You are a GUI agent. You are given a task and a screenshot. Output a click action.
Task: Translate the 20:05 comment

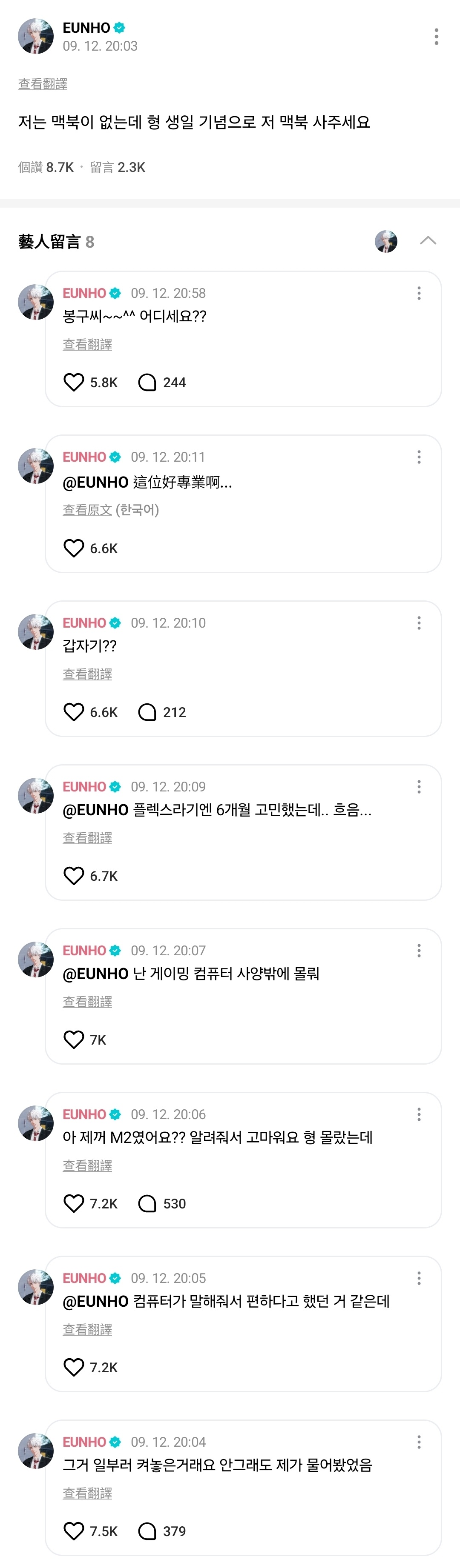(87, 1329)
